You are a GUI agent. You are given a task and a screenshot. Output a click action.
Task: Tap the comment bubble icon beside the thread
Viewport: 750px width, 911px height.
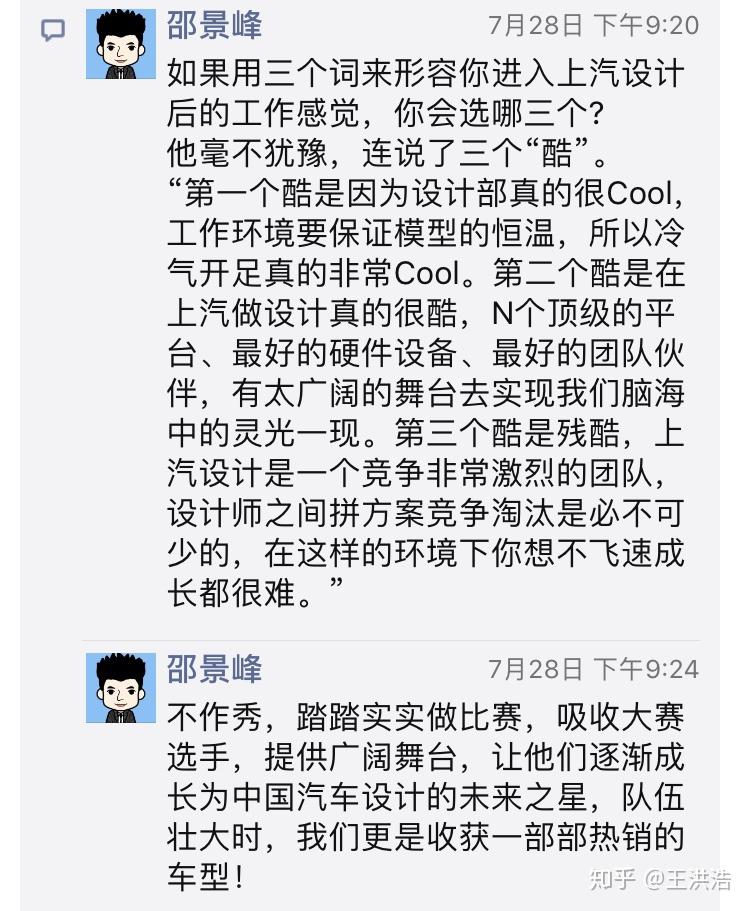click(52, 31)
